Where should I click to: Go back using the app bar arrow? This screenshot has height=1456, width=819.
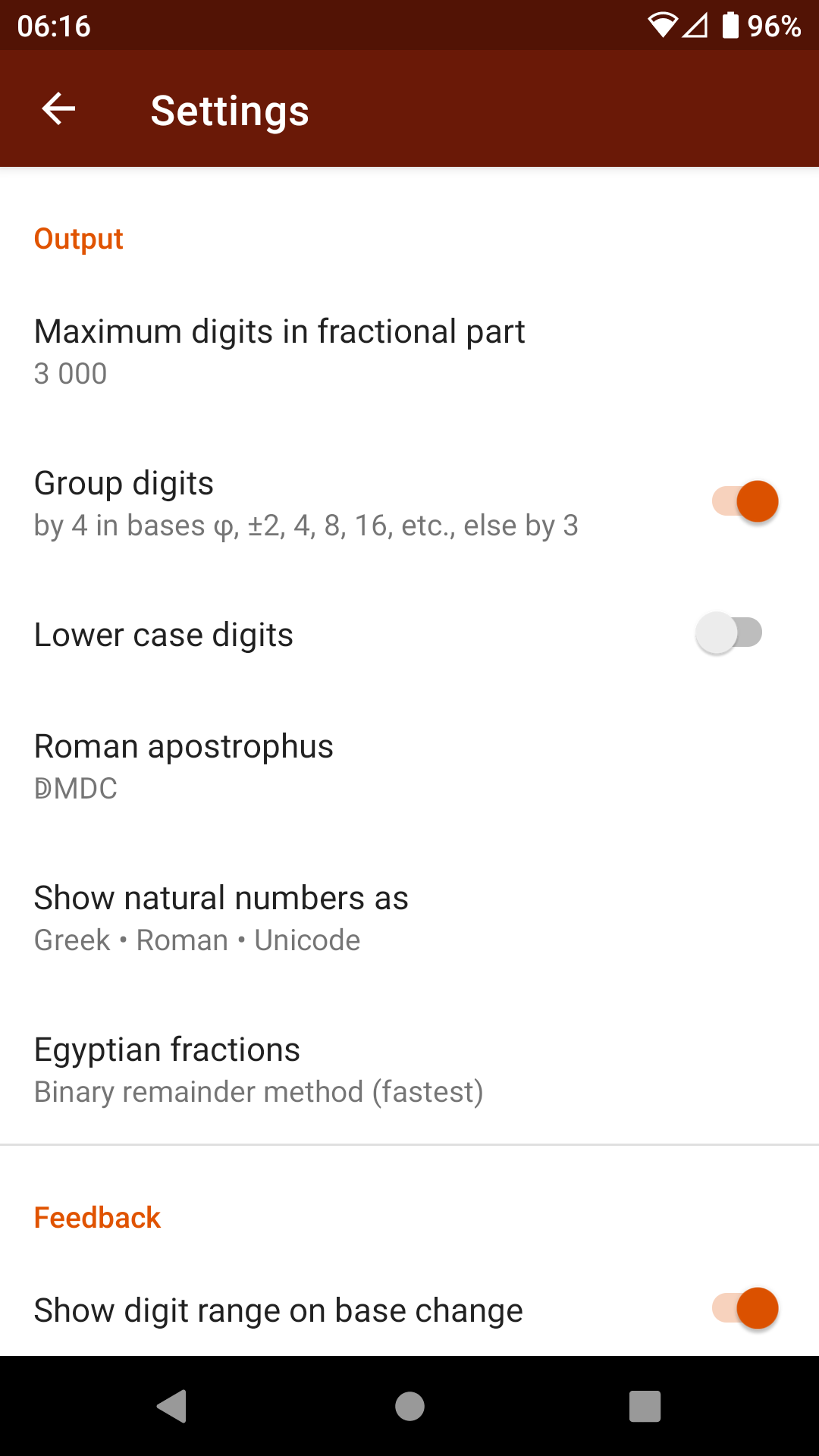(58, 109)
